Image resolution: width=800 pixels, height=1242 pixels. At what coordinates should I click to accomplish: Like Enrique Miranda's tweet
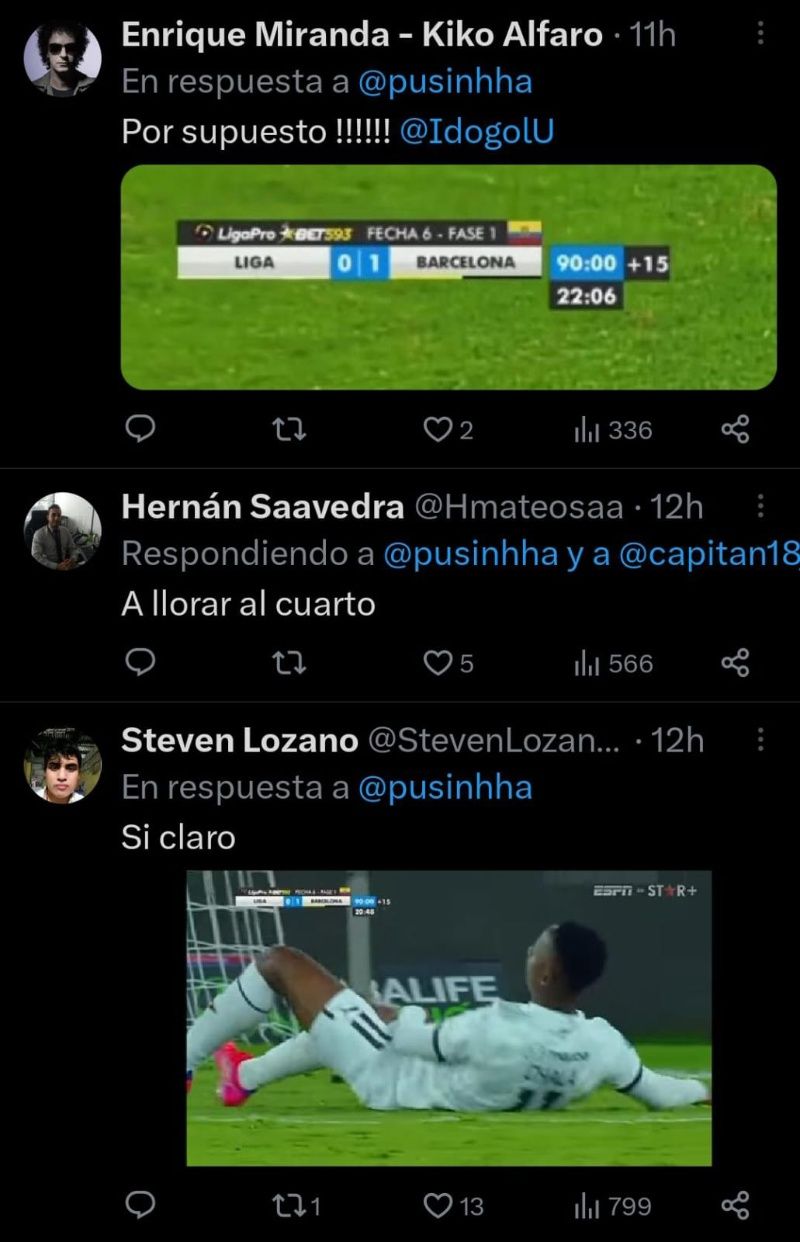(437, 430)
